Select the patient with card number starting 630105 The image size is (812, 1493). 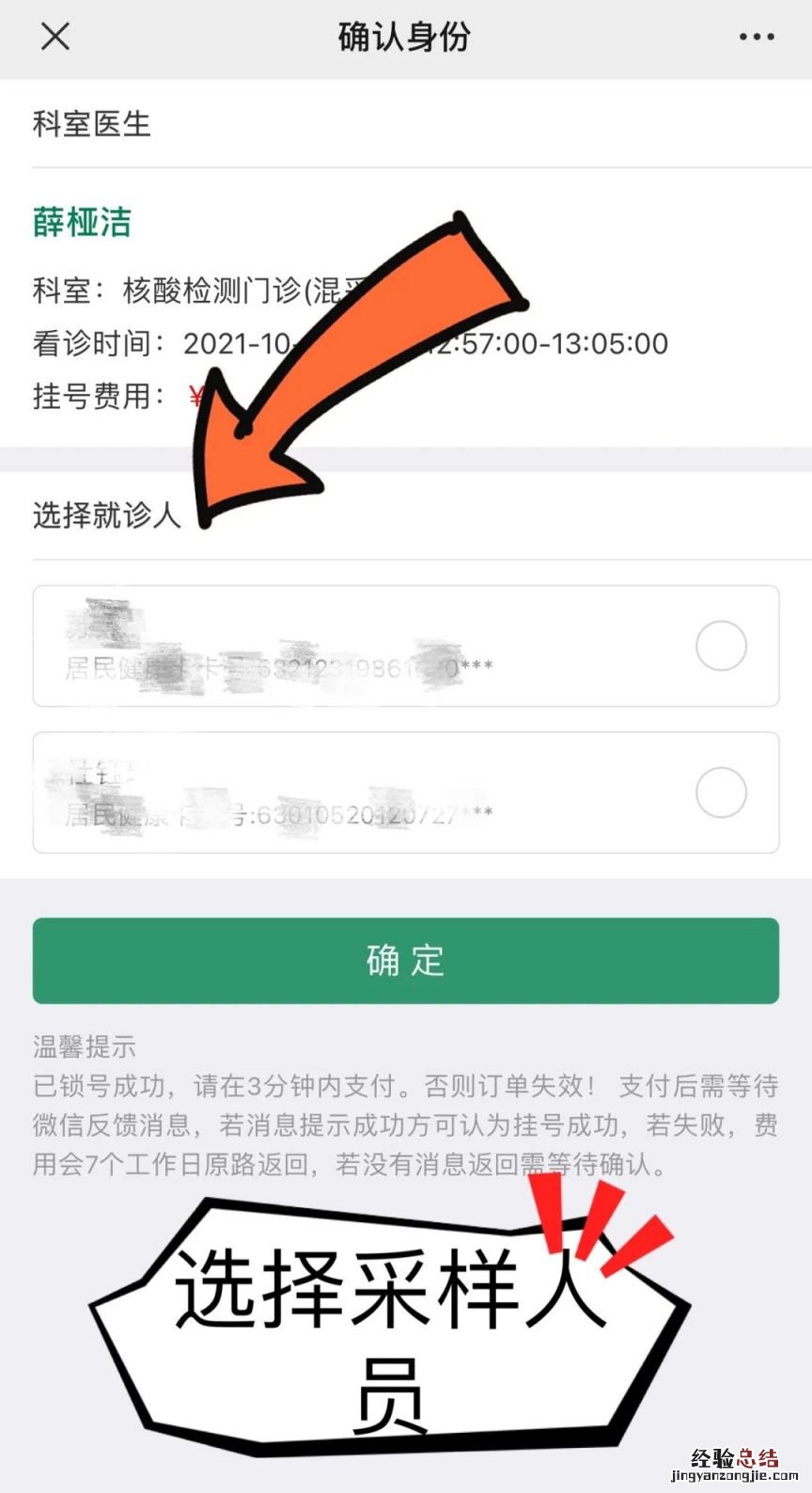coord(720,793)
